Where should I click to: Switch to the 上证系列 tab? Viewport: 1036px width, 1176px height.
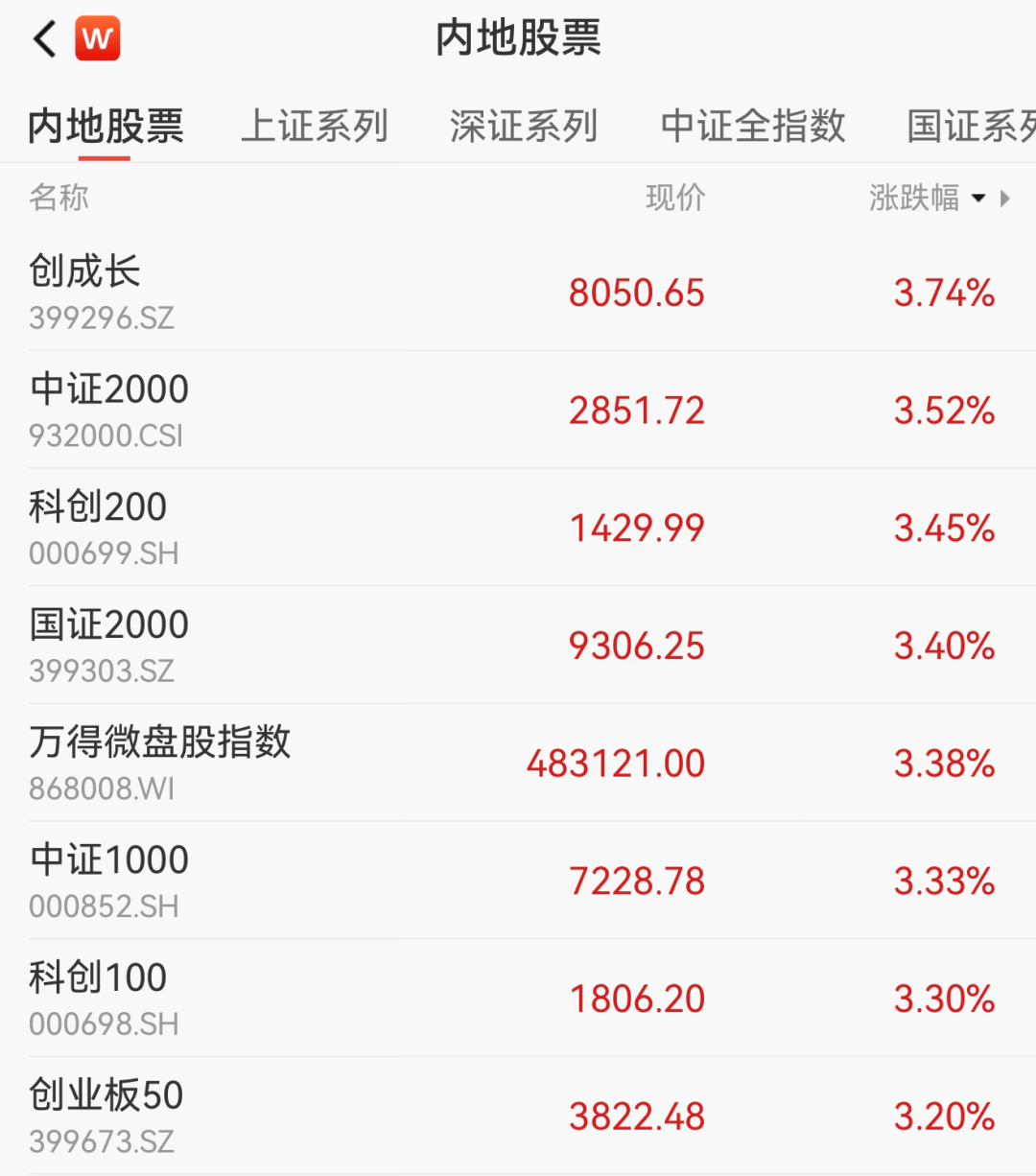tap(315, 126)
